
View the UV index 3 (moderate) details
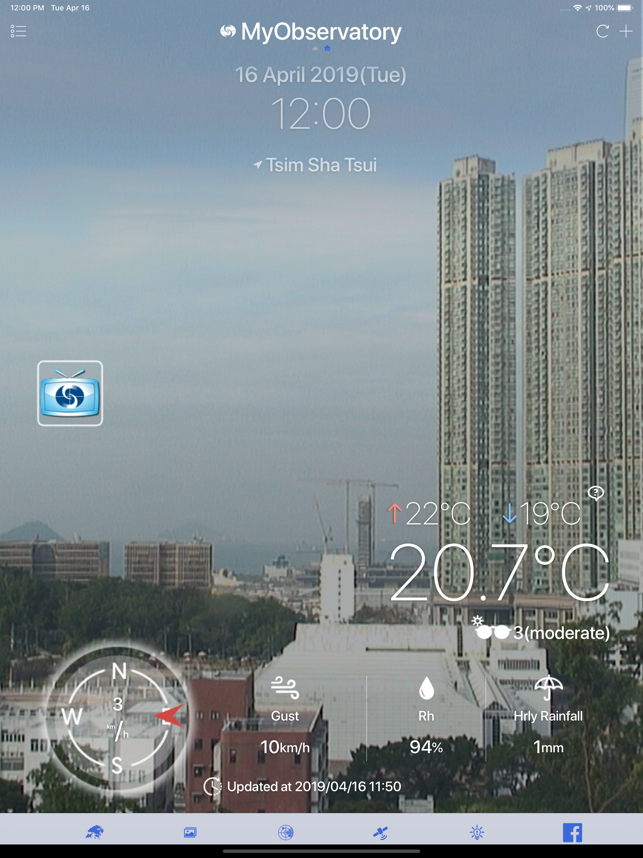tap(543, 631)
